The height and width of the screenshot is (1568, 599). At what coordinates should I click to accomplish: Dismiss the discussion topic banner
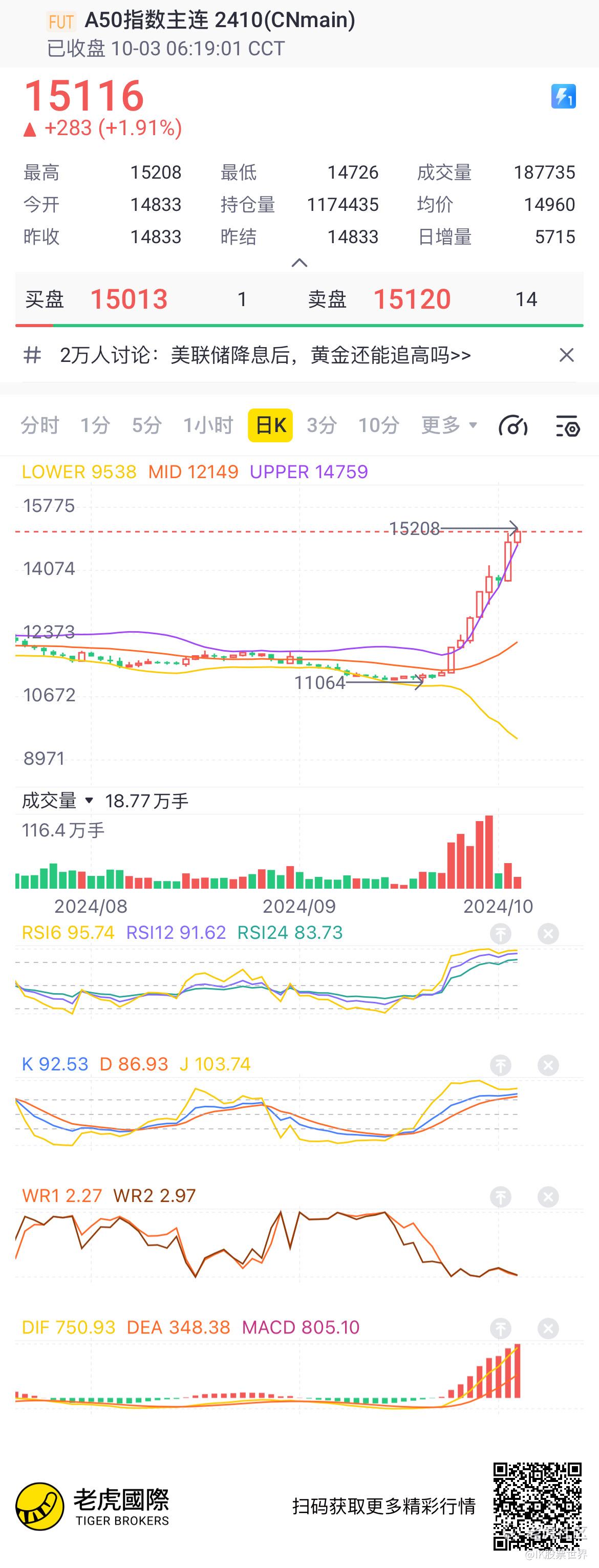point(566,355)
